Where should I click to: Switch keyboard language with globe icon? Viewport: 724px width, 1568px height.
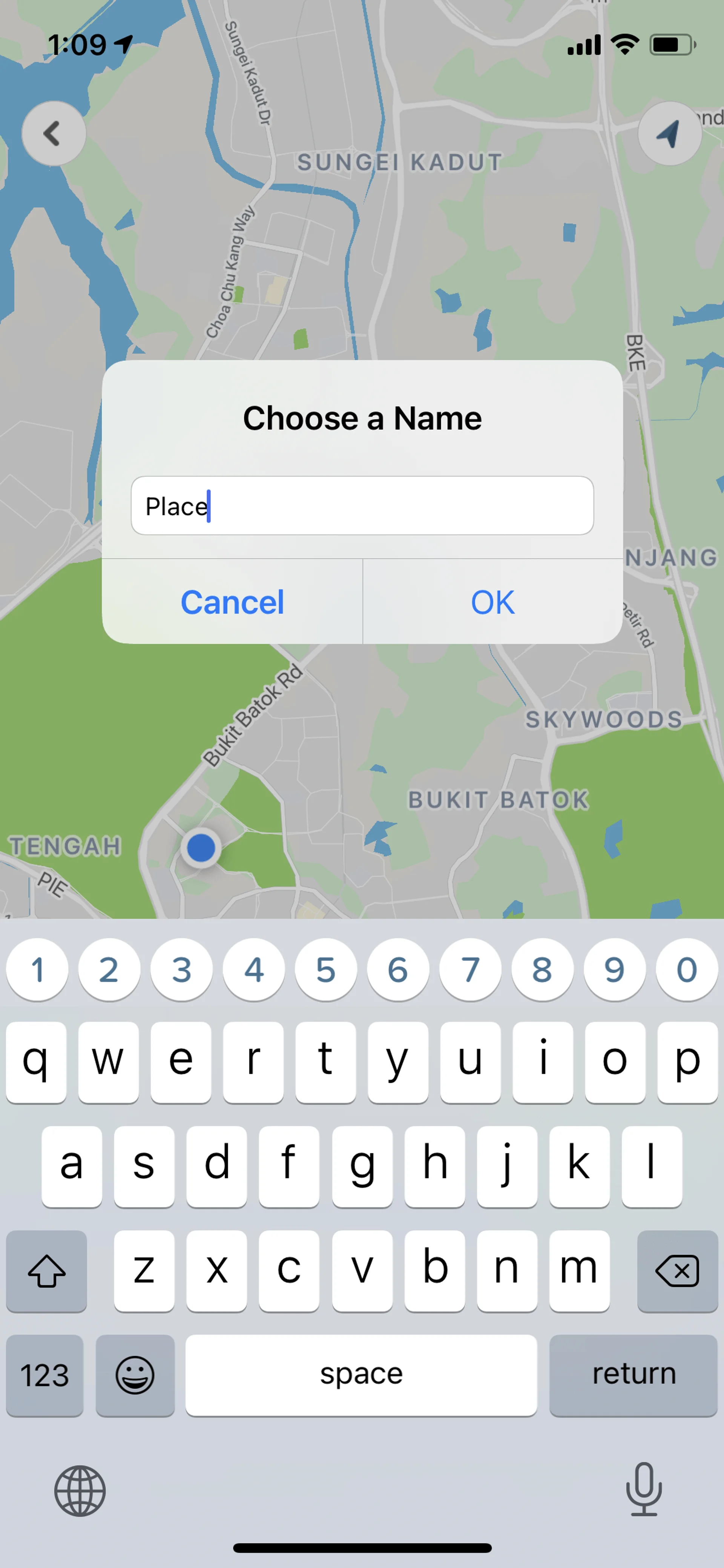[80, 1491]
